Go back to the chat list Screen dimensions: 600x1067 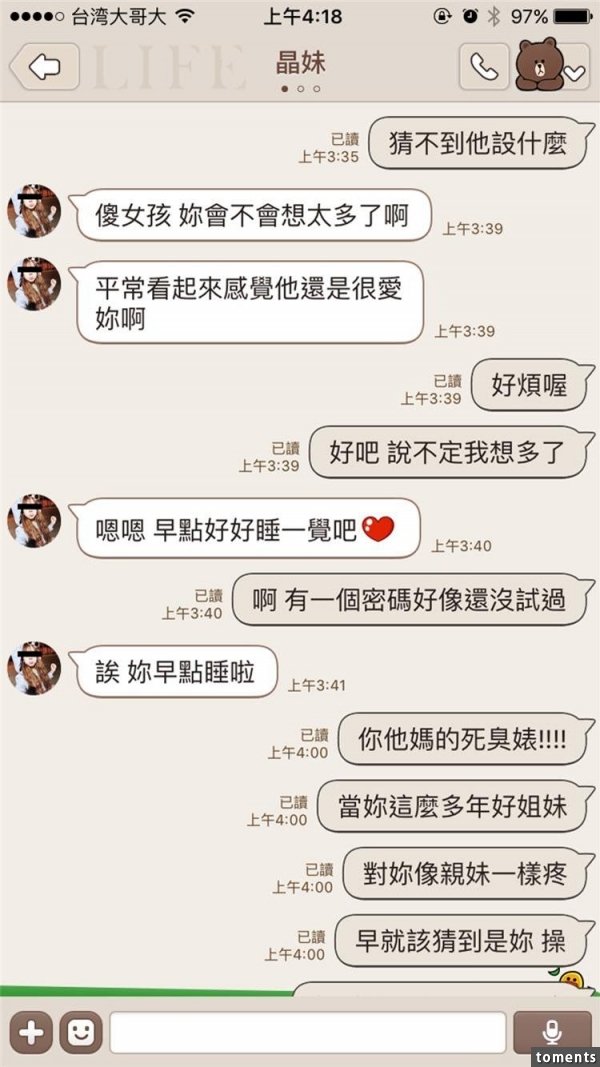tap(44, 68)
